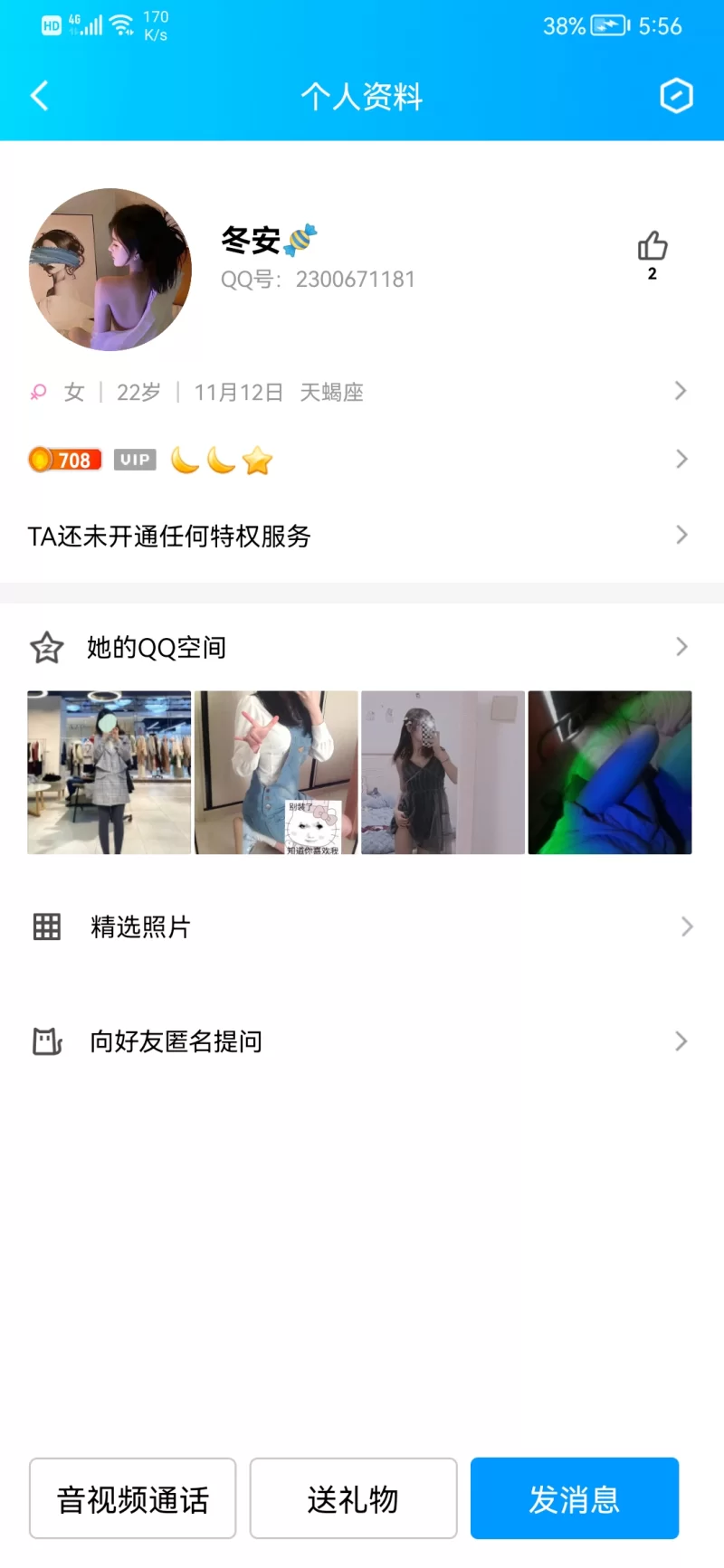Start 音视频通话
The image size is (724, 1568).
(133, 1498)
